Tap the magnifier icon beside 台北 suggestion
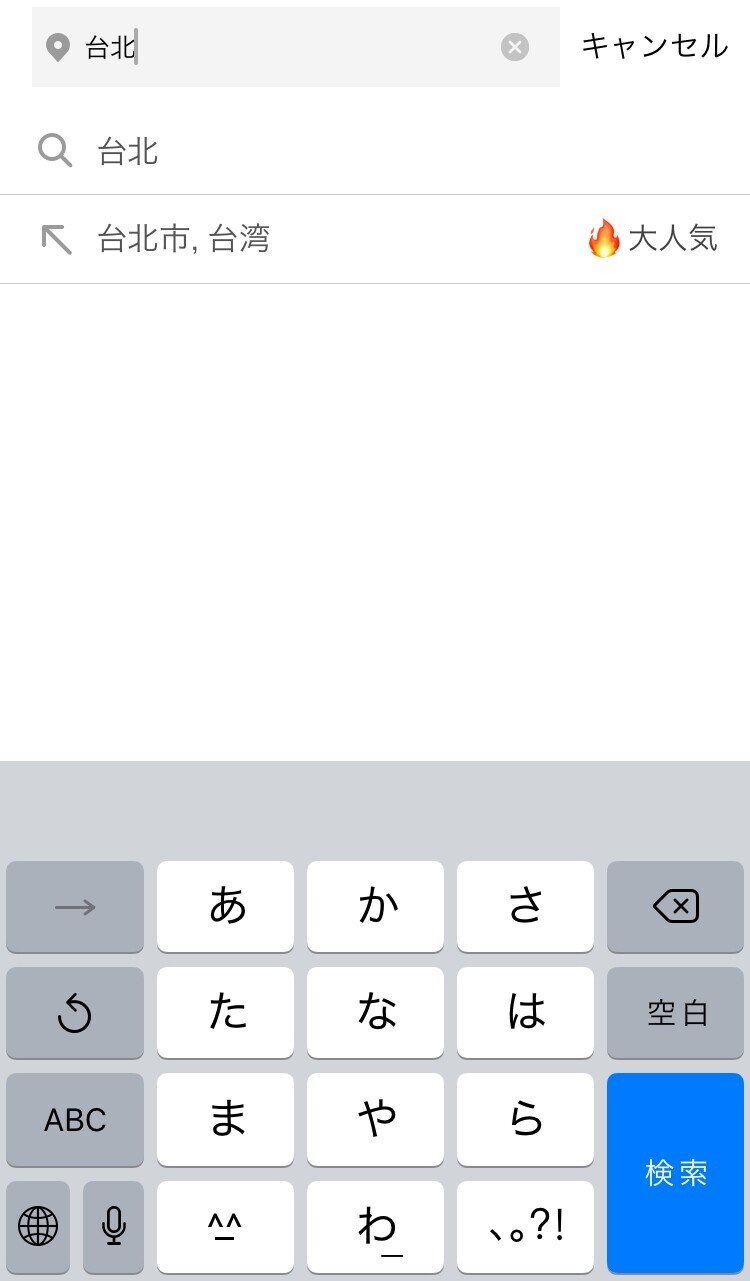The width and height of the screenshot is (750, 1281). (54, 150)
